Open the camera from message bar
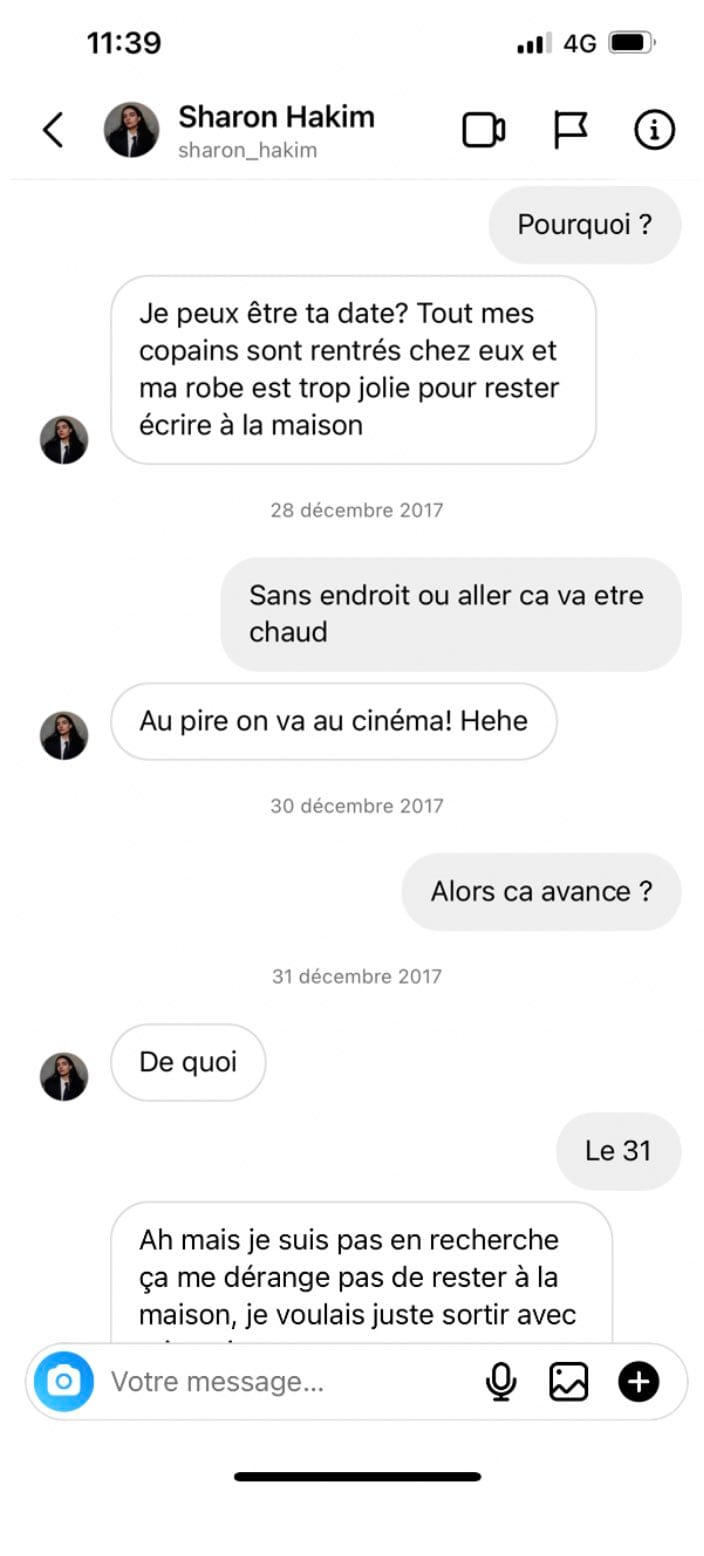Image resolution: width=704 pixels, height=1556 pixels. click(64, 1381)
